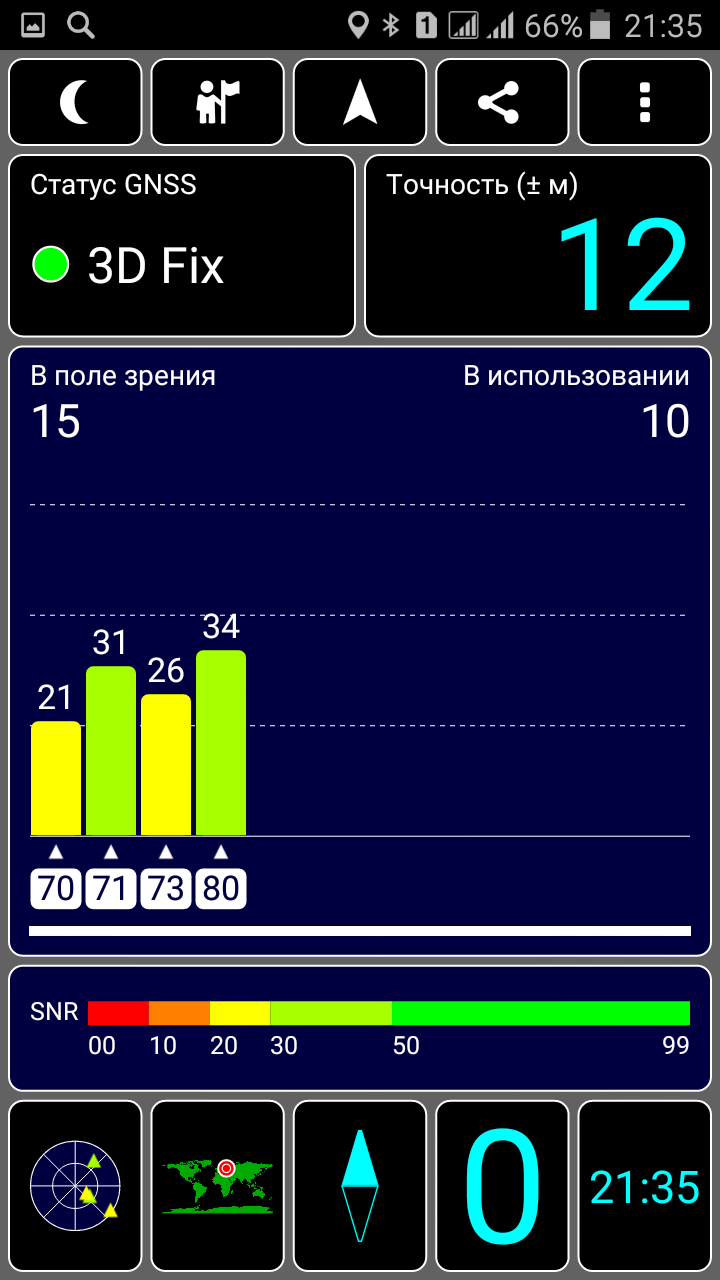Open the GNSS status 3D Fix panel
The width and height of the screenshot is (720, 1280).
coord(182,245)
